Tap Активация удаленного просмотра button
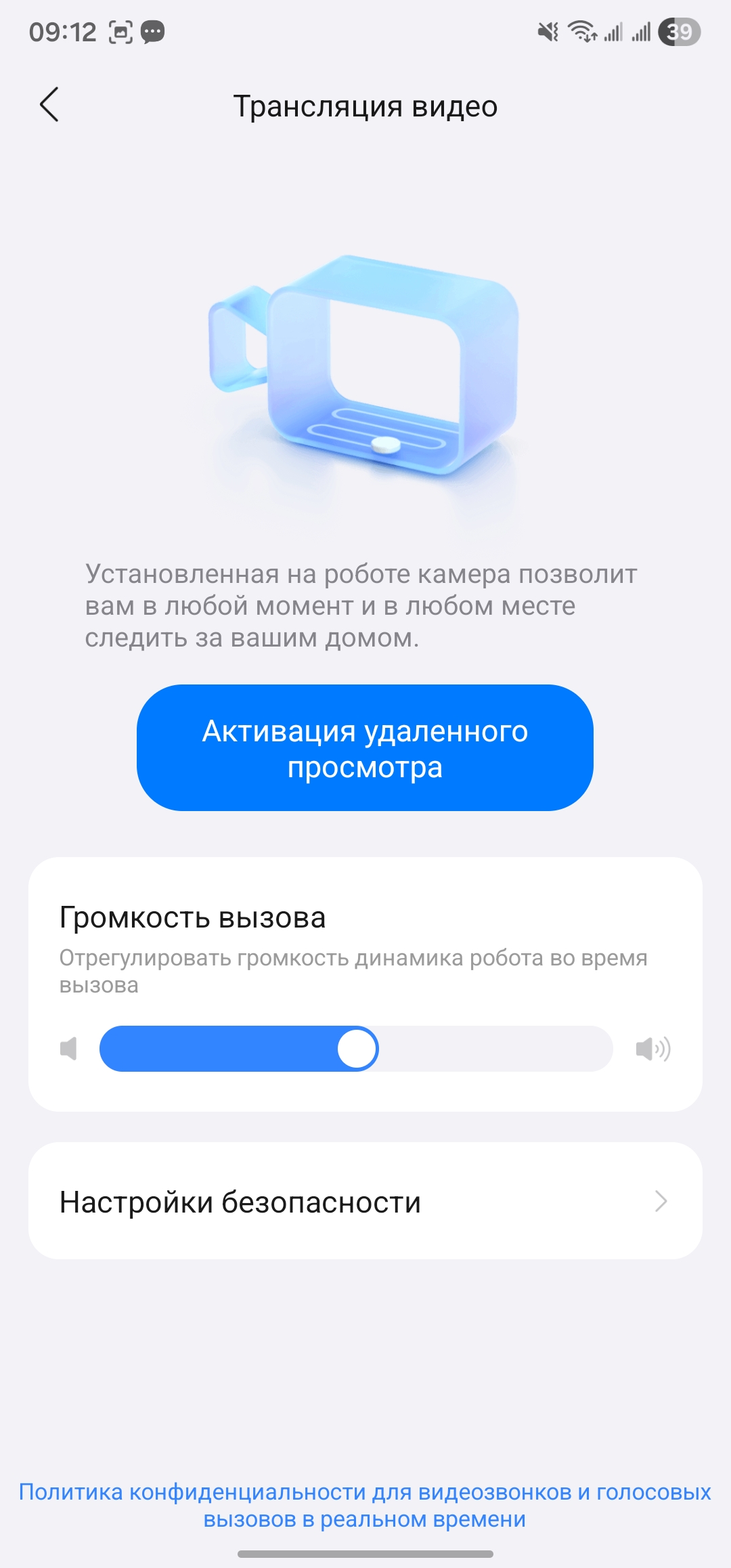Image resolution: width=731 pixels, height=1568 pixels. pos(365,747)
